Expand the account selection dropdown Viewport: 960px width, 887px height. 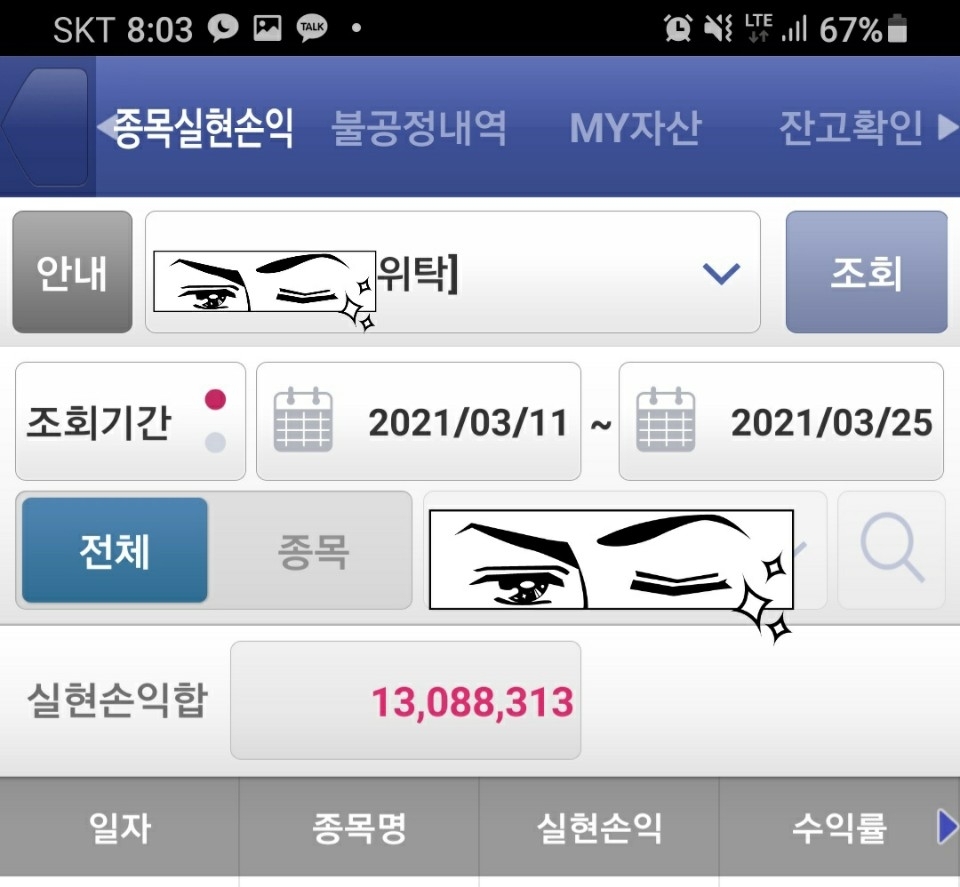coord(720,272)
